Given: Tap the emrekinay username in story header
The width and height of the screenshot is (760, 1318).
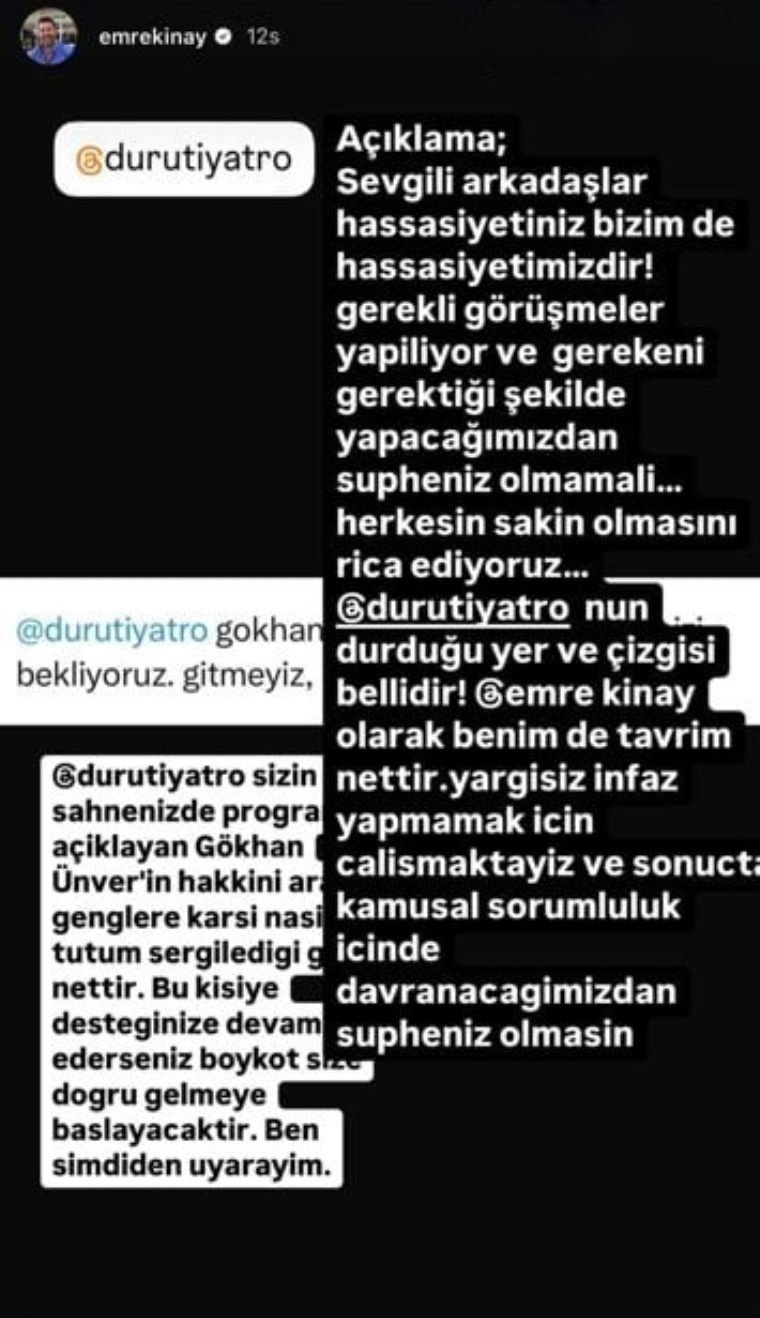Looking at the screenshot, I should (151, 37).
